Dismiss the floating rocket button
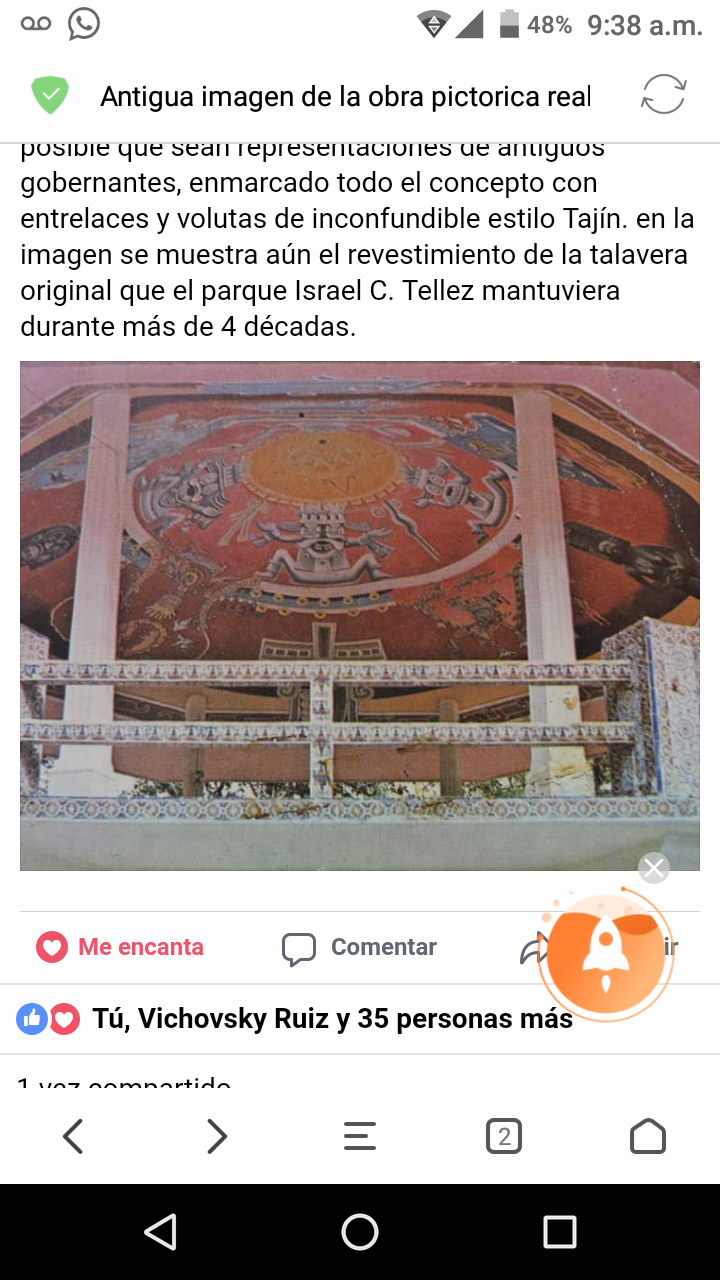 (x=654, y=868)
